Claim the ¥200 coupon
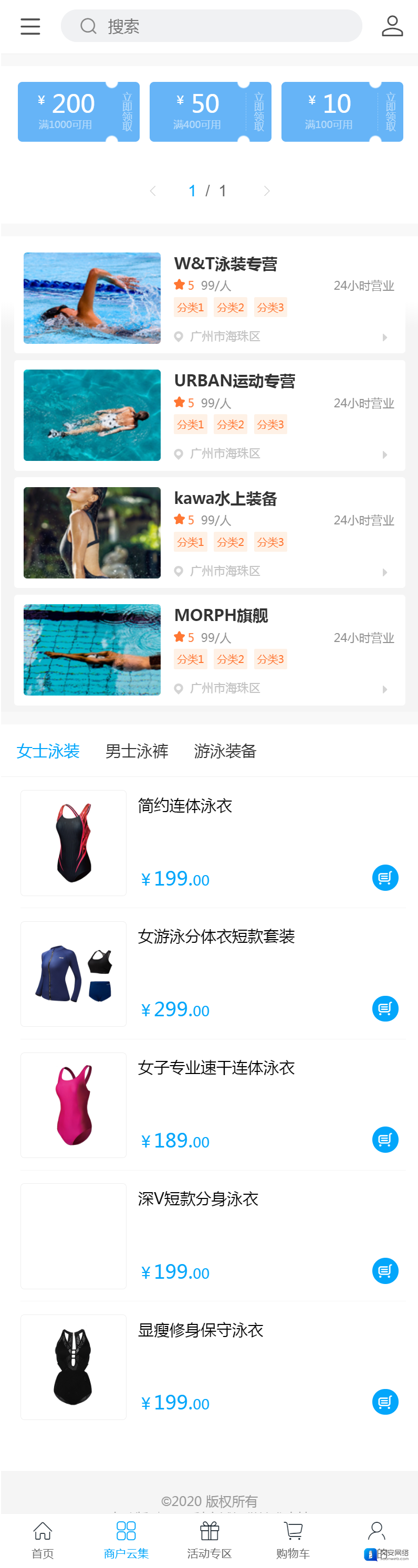This screenshot has height=1568, width=418. click(x=127, y=112)
